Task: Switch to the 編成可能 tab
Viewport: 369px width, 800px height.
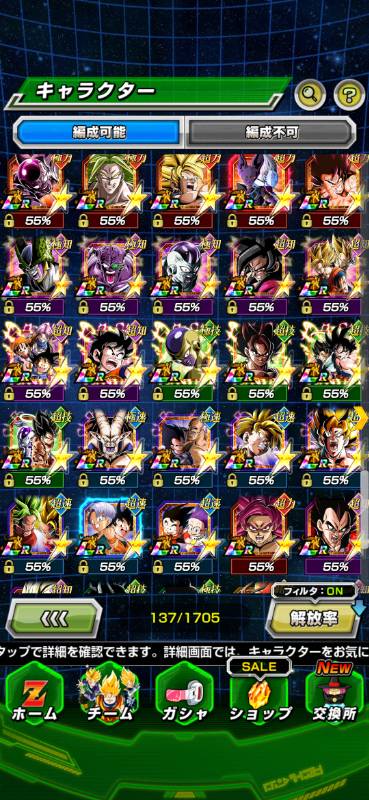Action: coord(99,132)
